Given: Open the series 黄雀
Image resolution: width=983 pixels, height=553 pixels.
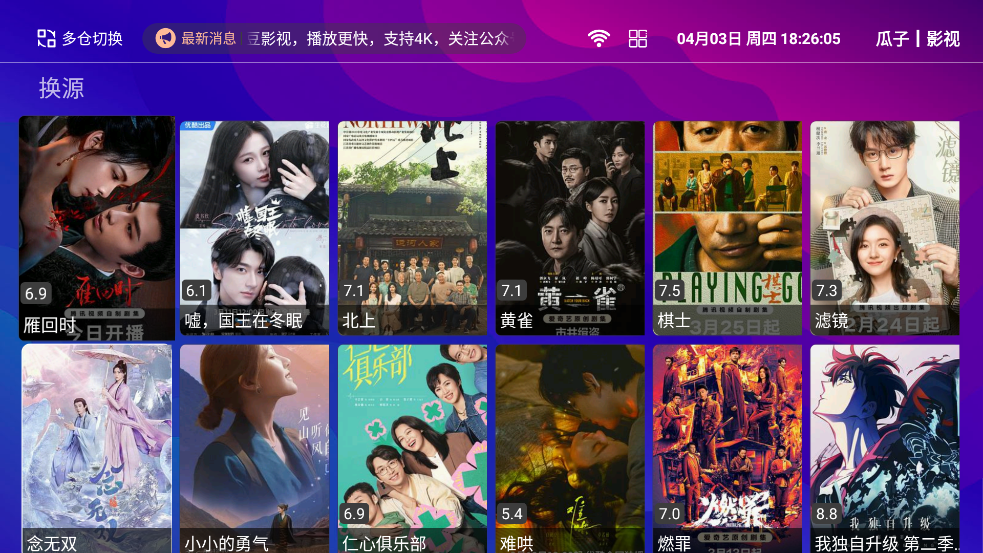Looking at the screenshot, I should click(570, 228).
